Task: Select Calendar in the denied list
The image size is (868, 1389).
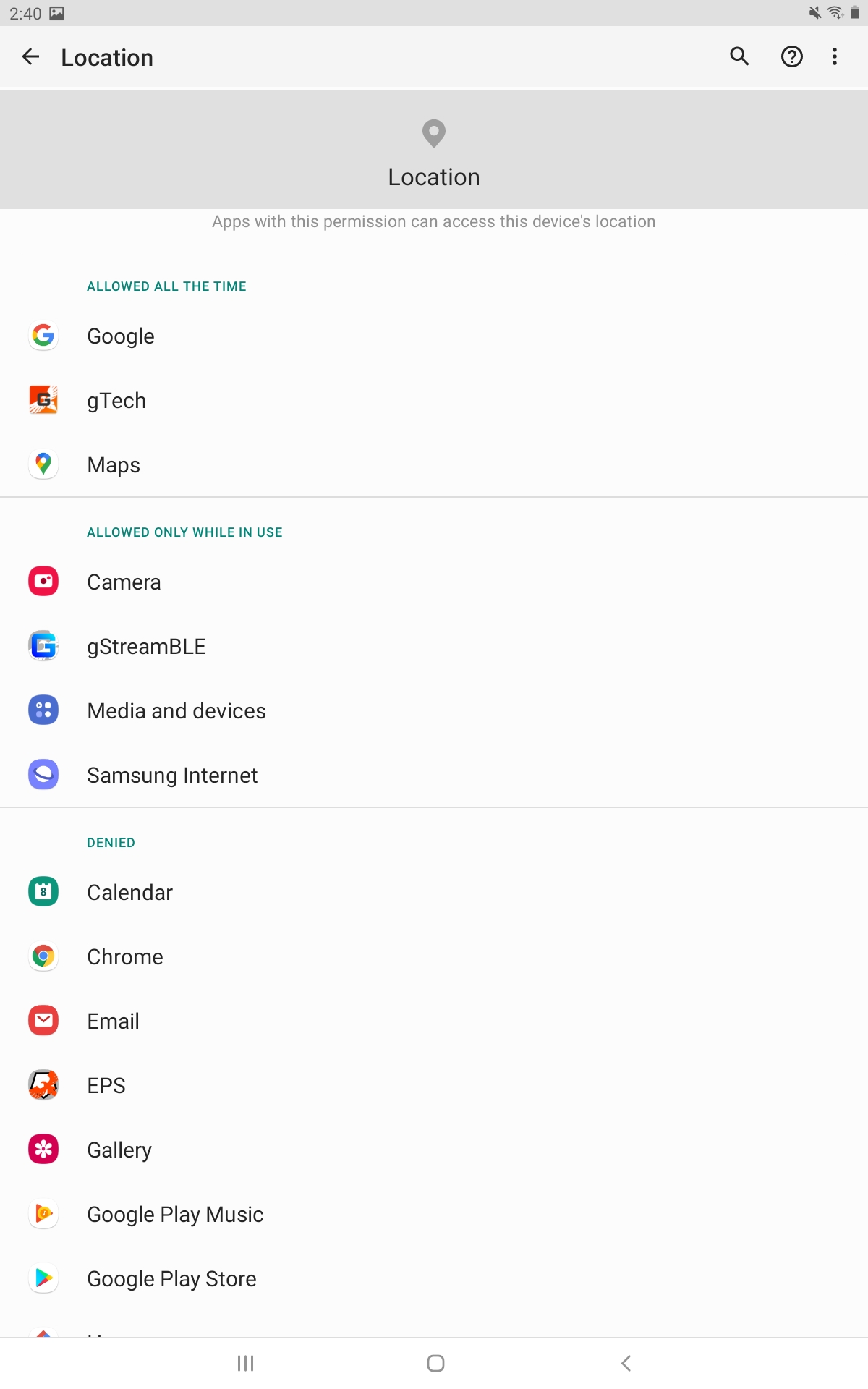Action: coord(434,892)
